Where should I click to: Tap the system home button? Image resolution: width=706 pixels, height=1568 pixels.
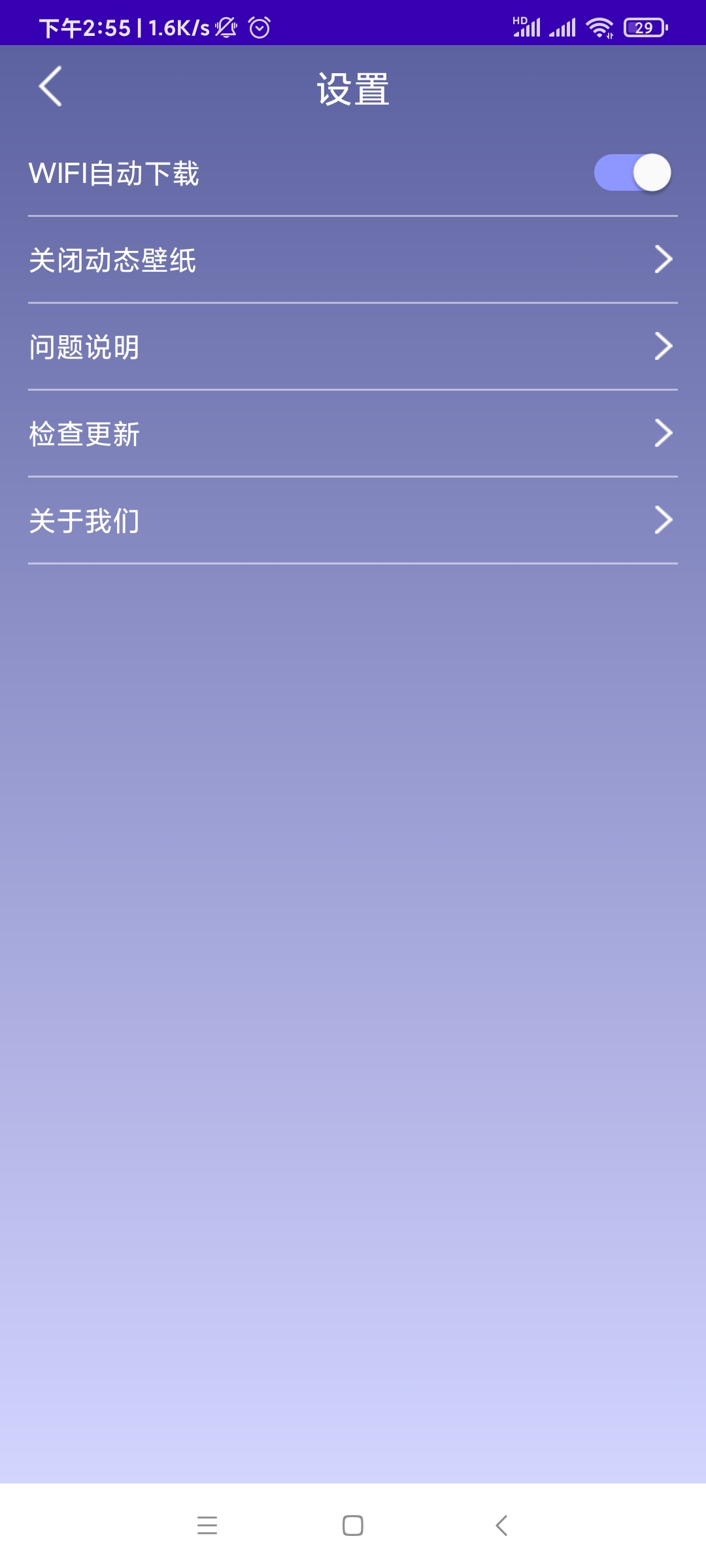pos(353,1526)
